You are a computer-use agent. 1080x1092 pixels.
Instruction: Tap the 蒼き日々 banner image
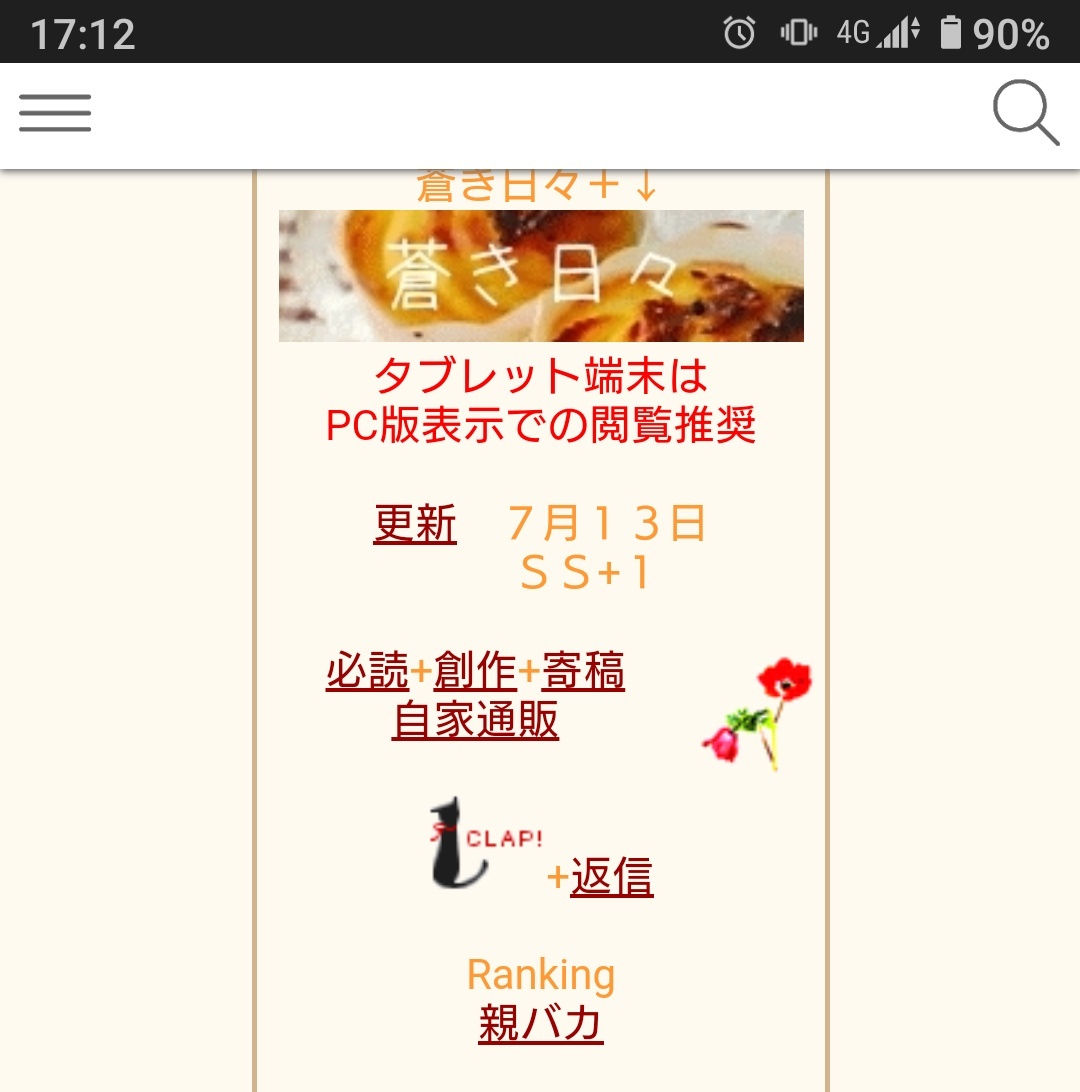540,276
